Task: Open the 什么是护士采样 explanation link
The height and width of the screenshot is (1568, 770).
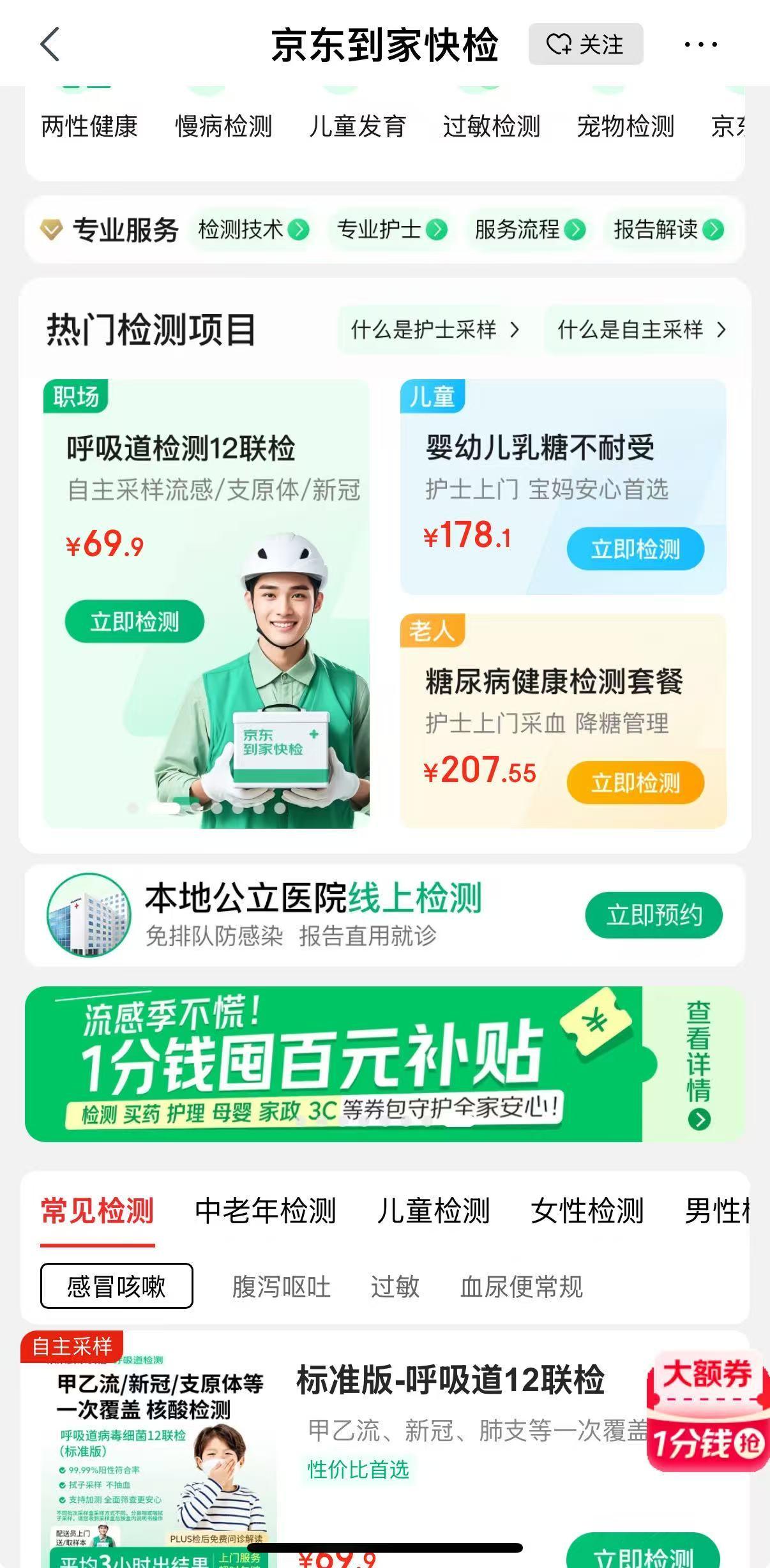Action: [x=435, y=329]
